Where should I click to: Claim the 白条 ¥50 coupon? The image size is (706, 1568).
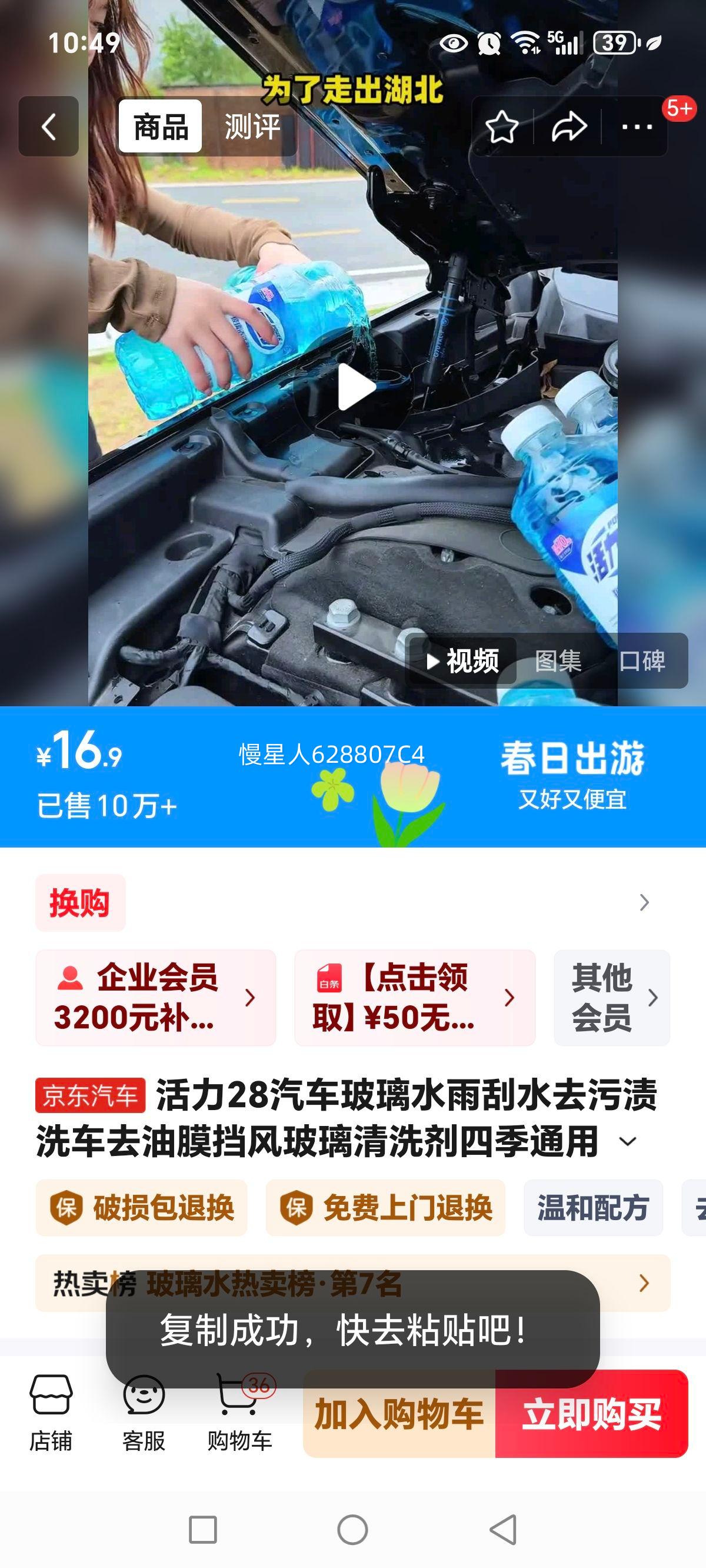(414, 998)
